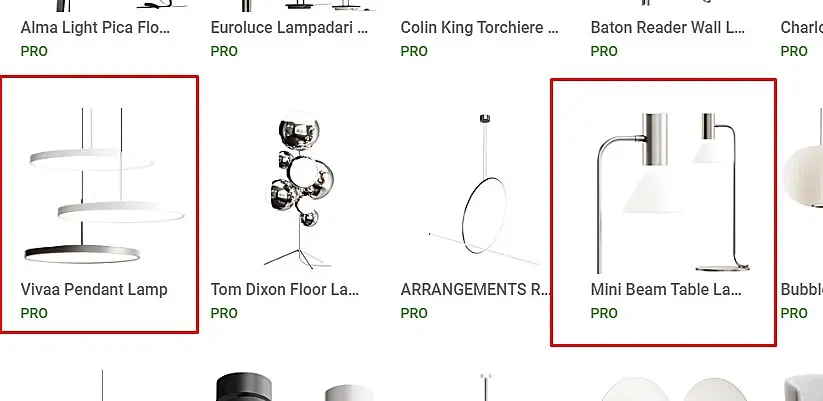Open the Alma Light Pica Floor lamp
Viewport: 823px width, 401px height.
95,27
